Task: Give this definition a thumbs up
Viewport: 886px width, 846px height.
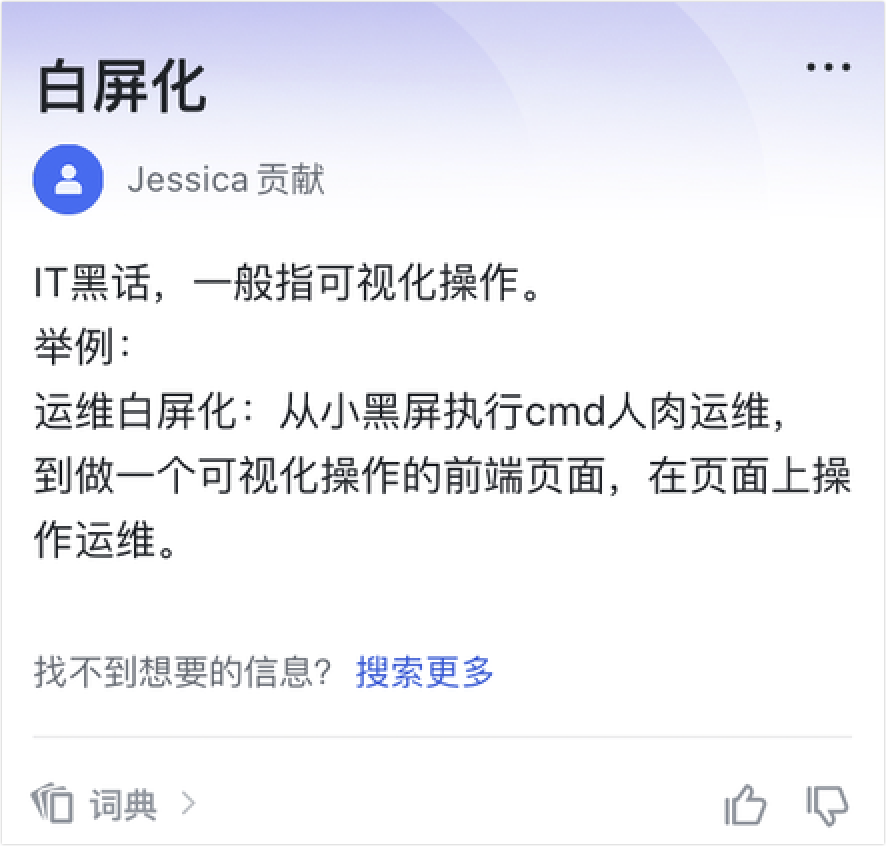Action: point(745,804)
